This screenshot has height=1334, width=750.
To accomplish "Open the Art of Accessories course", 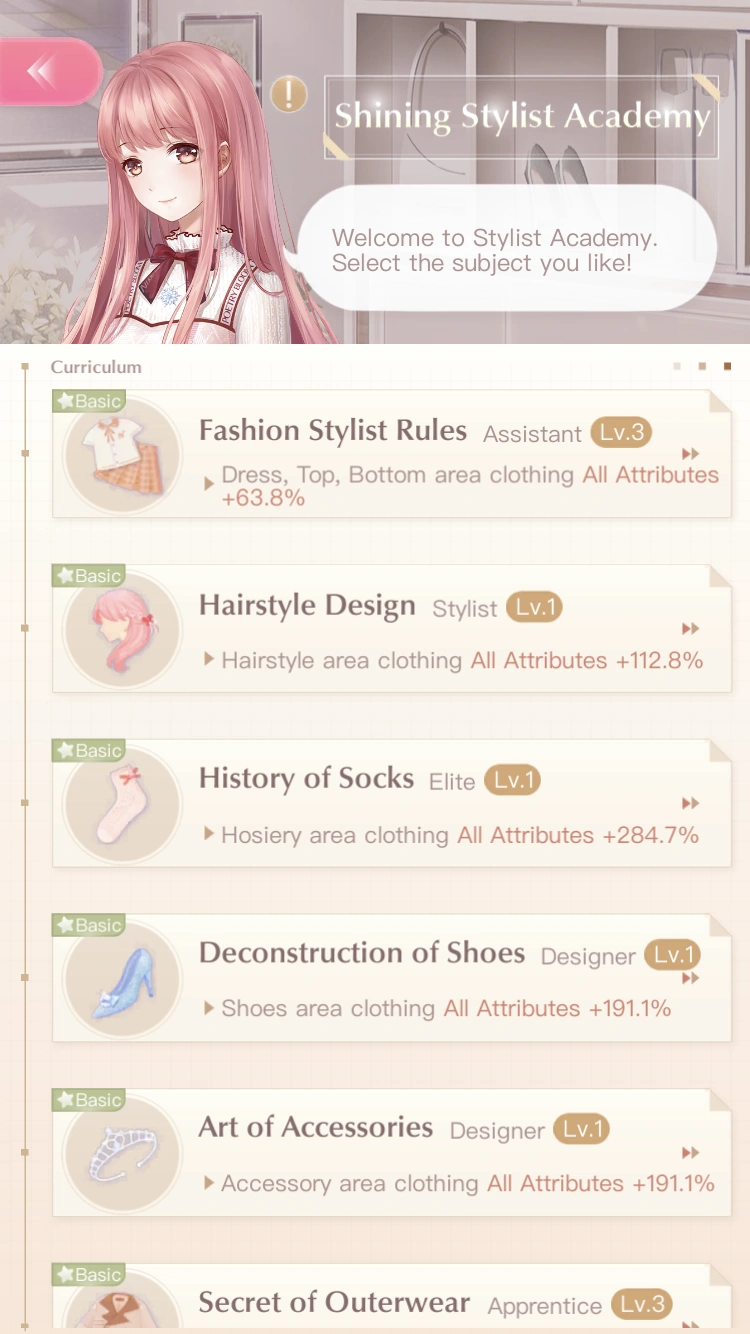I will (x=392, y=1153).
